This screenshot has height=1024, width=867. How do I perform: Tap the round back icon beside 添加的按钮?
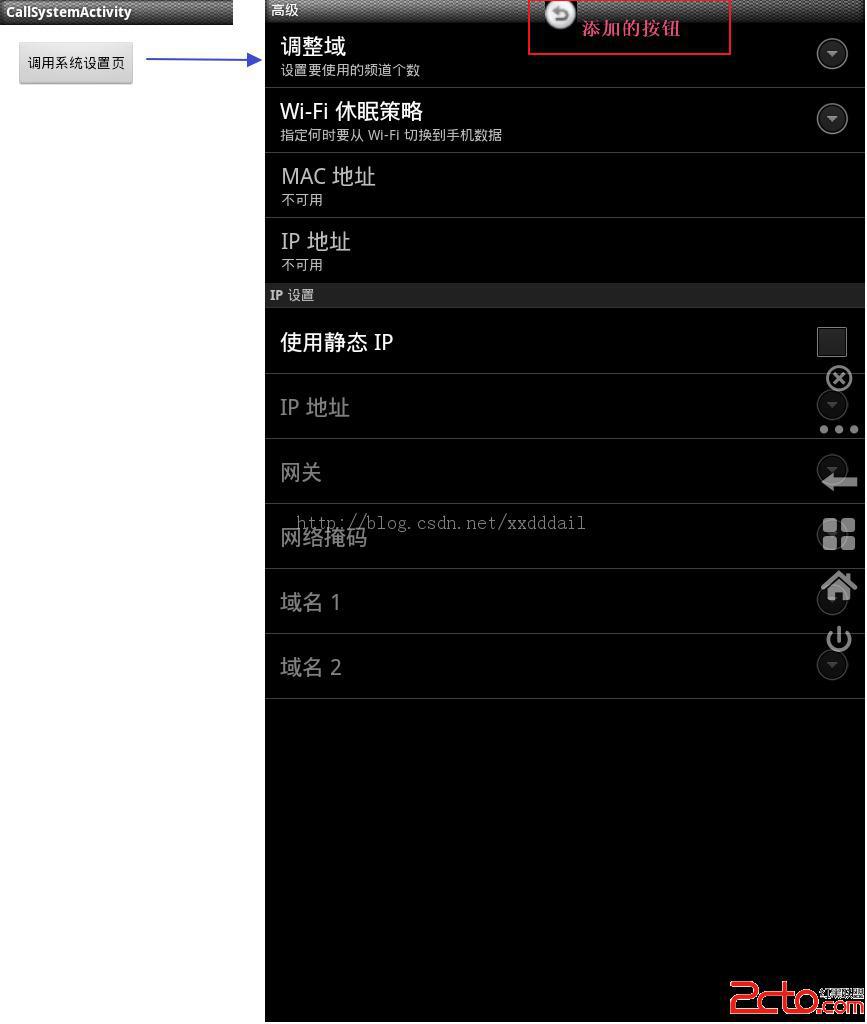pos(560,14)
